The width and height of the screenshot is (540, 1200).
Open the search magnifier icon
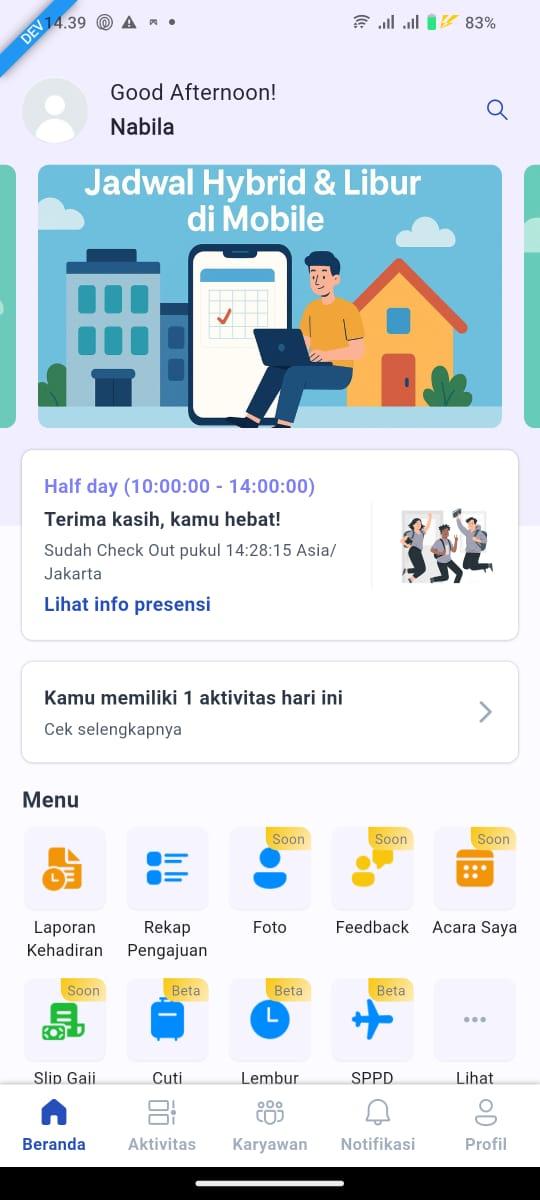(x=497, y=110)
